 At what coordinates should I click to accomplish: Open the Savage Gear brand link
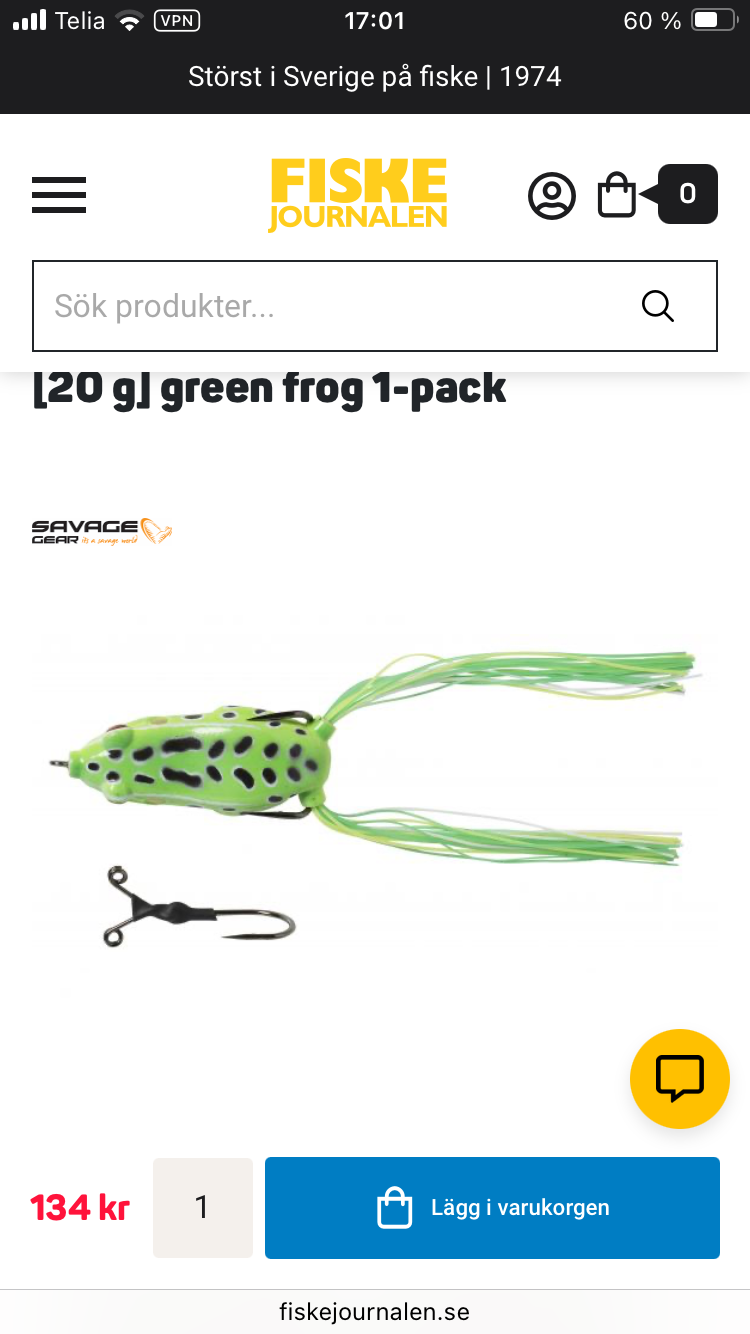click(102, 530)
